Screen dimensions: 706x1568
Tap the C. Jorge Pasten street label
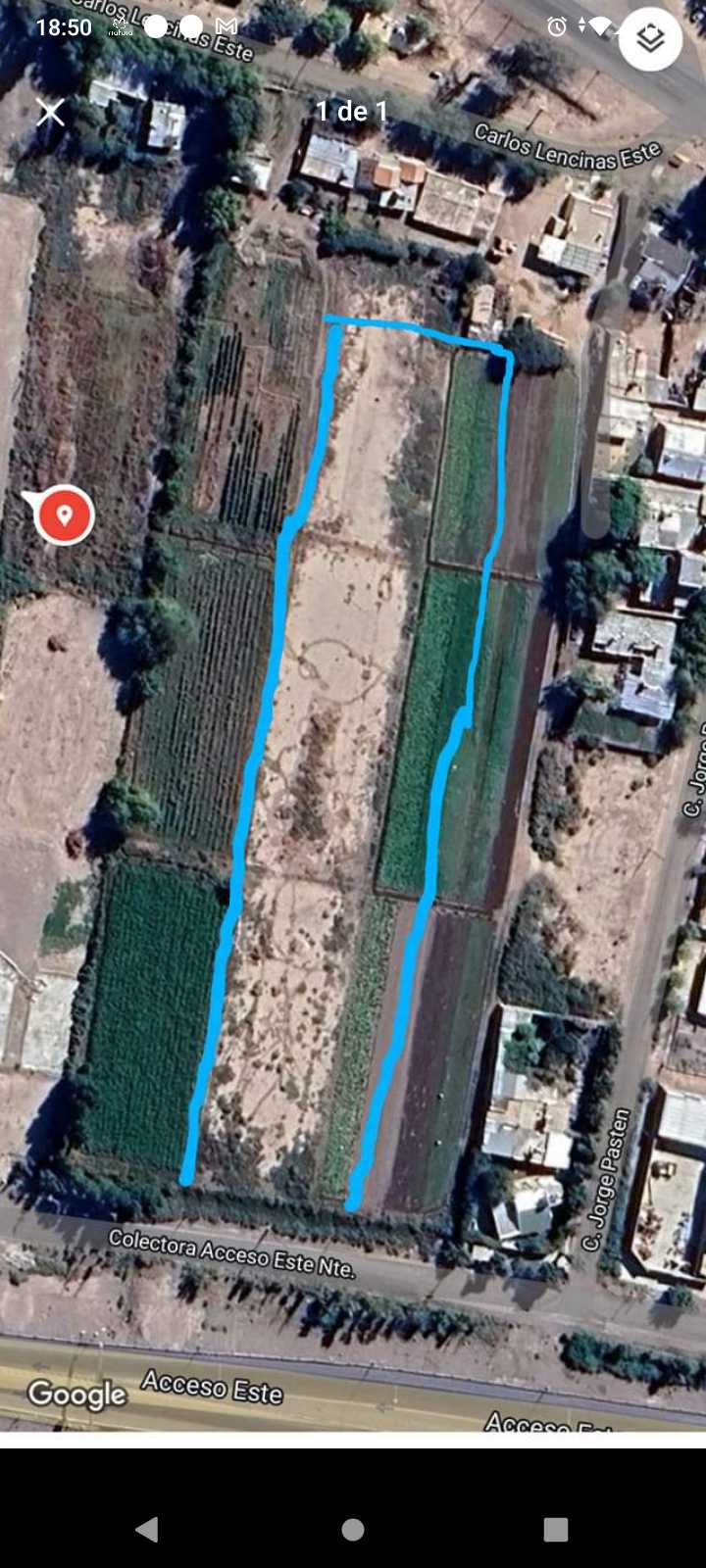[x=608, y=1176]
